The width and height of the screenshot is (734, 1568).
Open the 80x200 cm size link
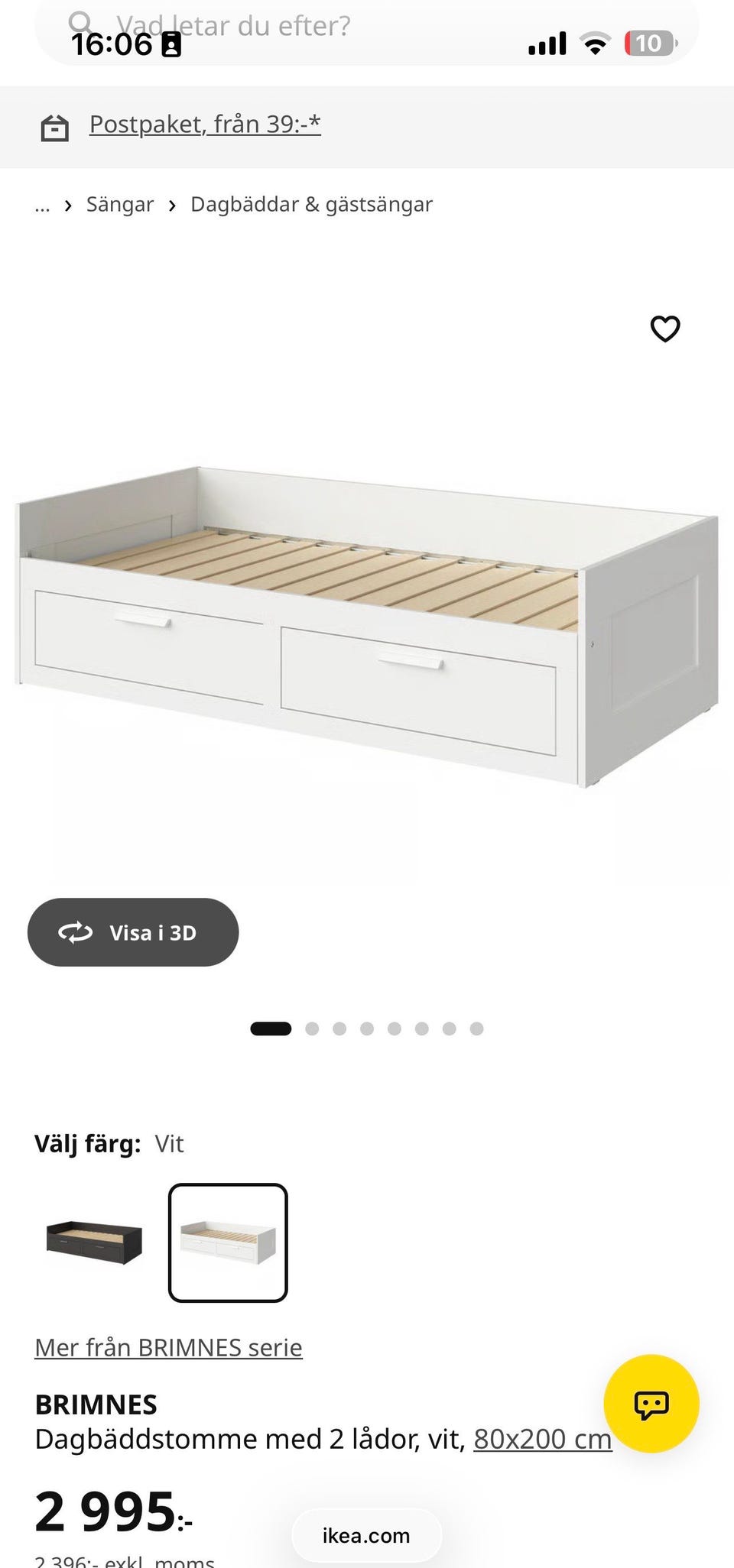[543, 1440]
